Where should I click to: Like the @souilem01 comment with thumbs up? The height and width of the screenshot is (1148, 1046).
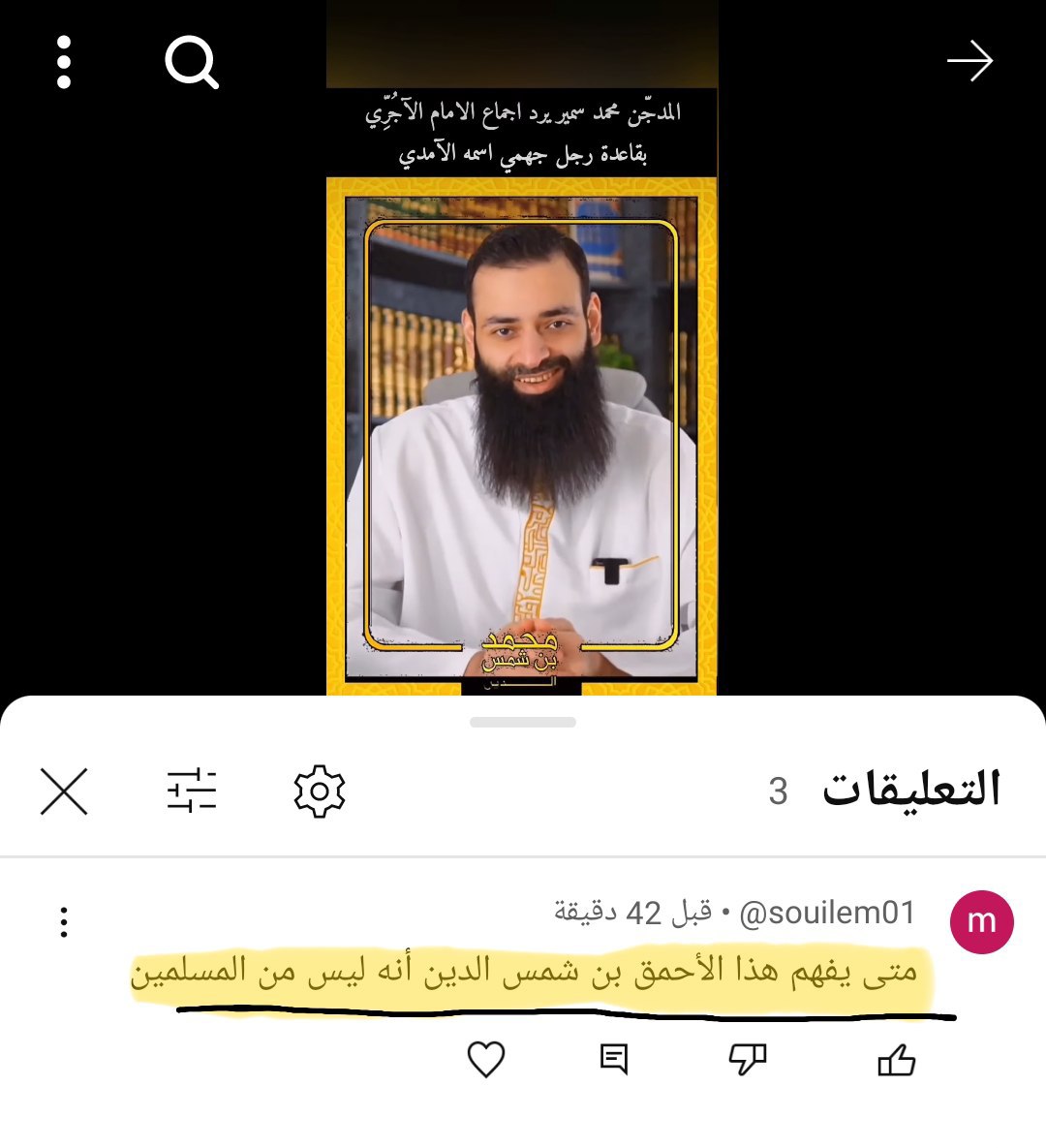[x=896, y=1059]
